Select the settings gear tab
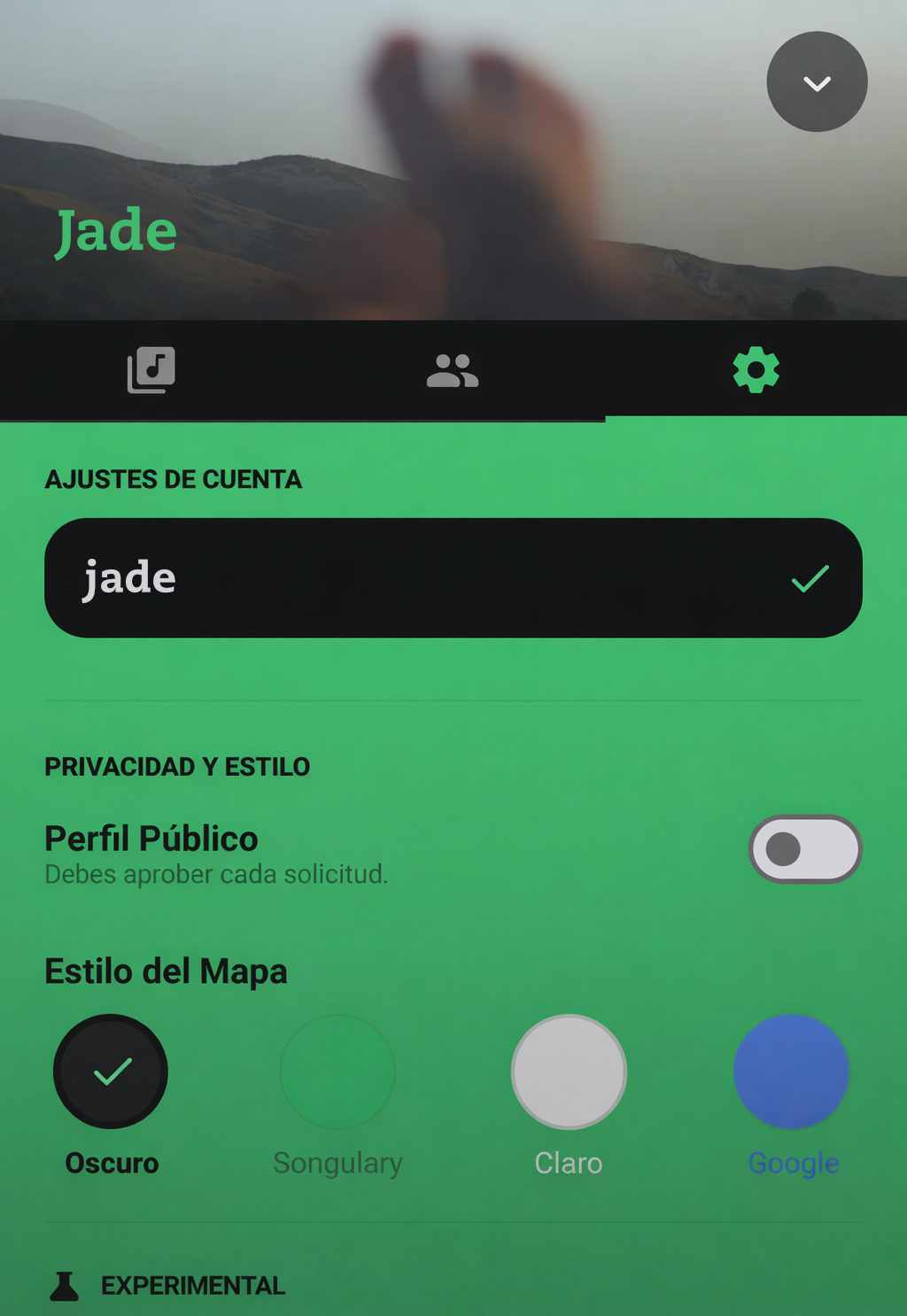 tap(756, 369)
